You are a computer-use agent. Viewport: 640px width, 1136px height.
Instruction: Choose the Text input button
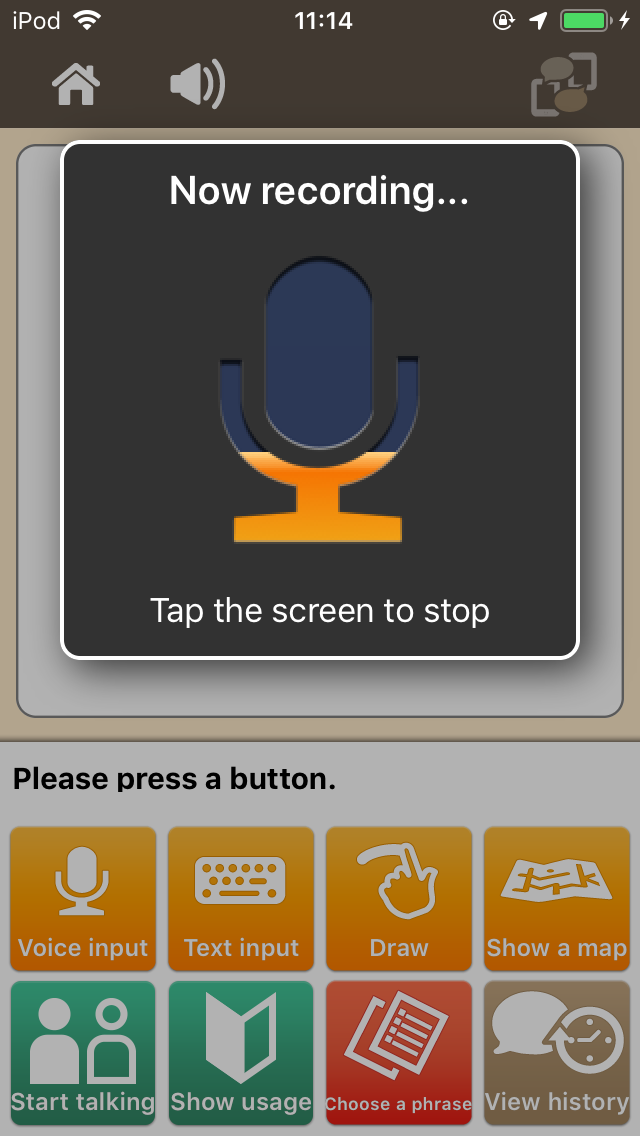pyautogui.click(x=241, y=898)
